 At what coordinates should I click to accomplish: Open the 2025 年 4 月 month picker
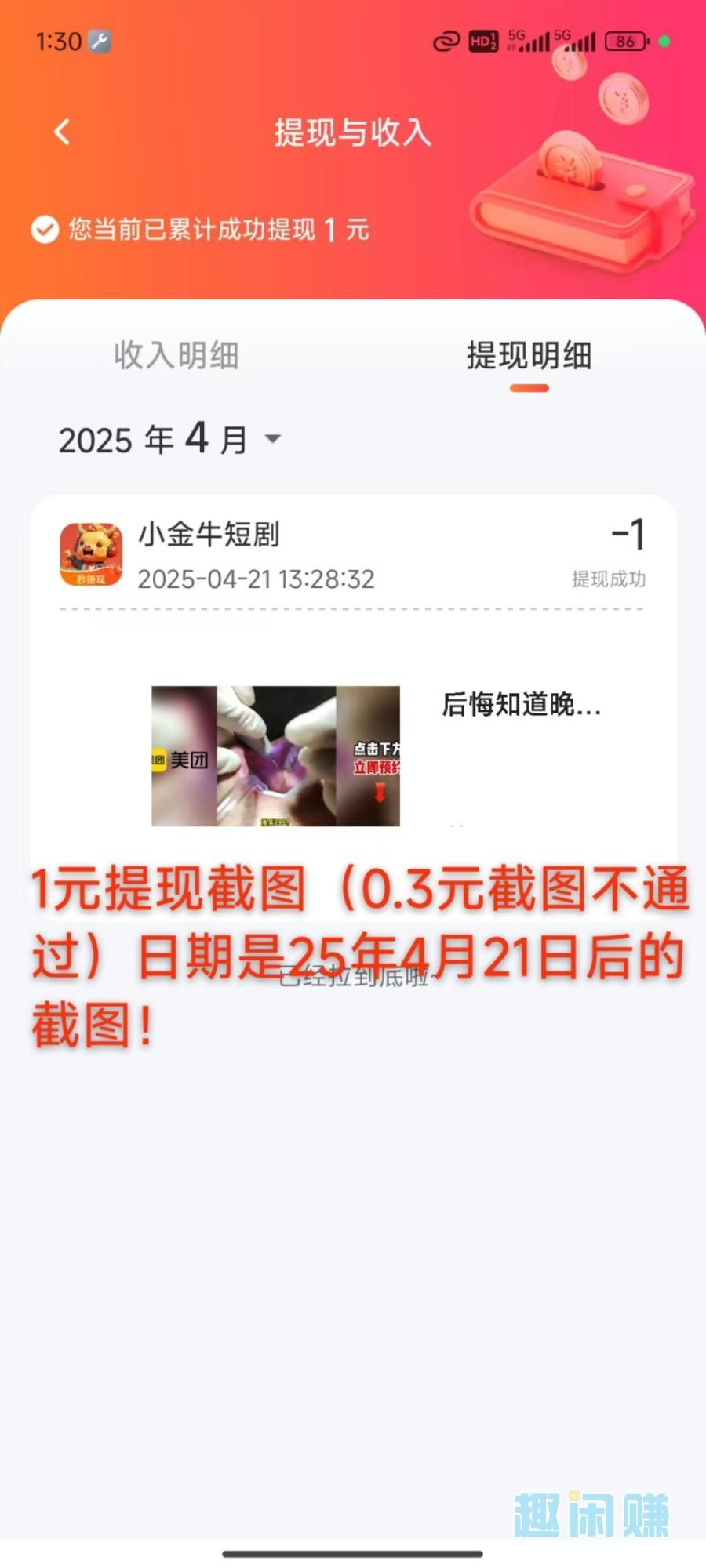pyautogui.click(x=169, y=439)
